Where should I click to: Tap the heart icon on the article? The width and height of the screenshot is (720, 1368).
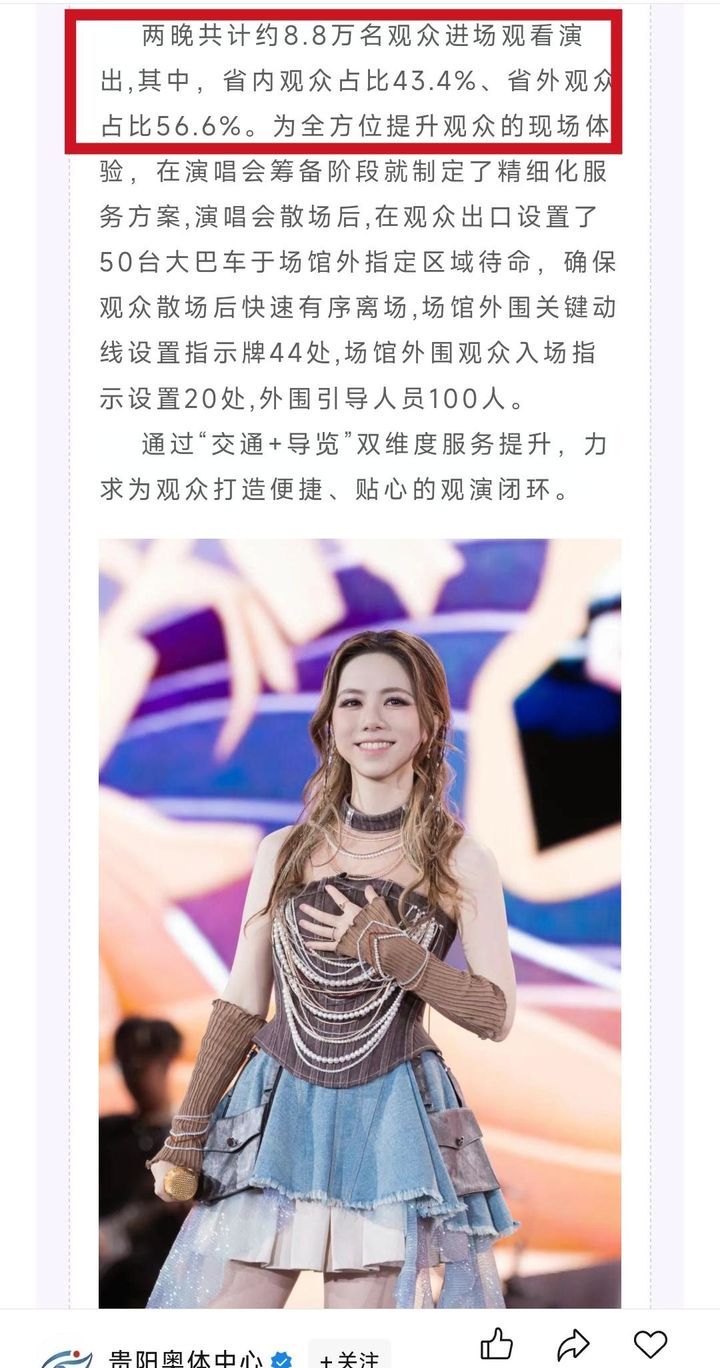point(650,1342)
